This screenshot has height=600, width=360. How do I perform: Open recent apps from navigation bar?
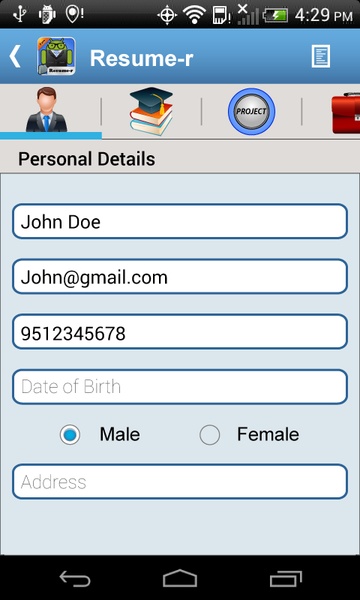pos(286,579)
